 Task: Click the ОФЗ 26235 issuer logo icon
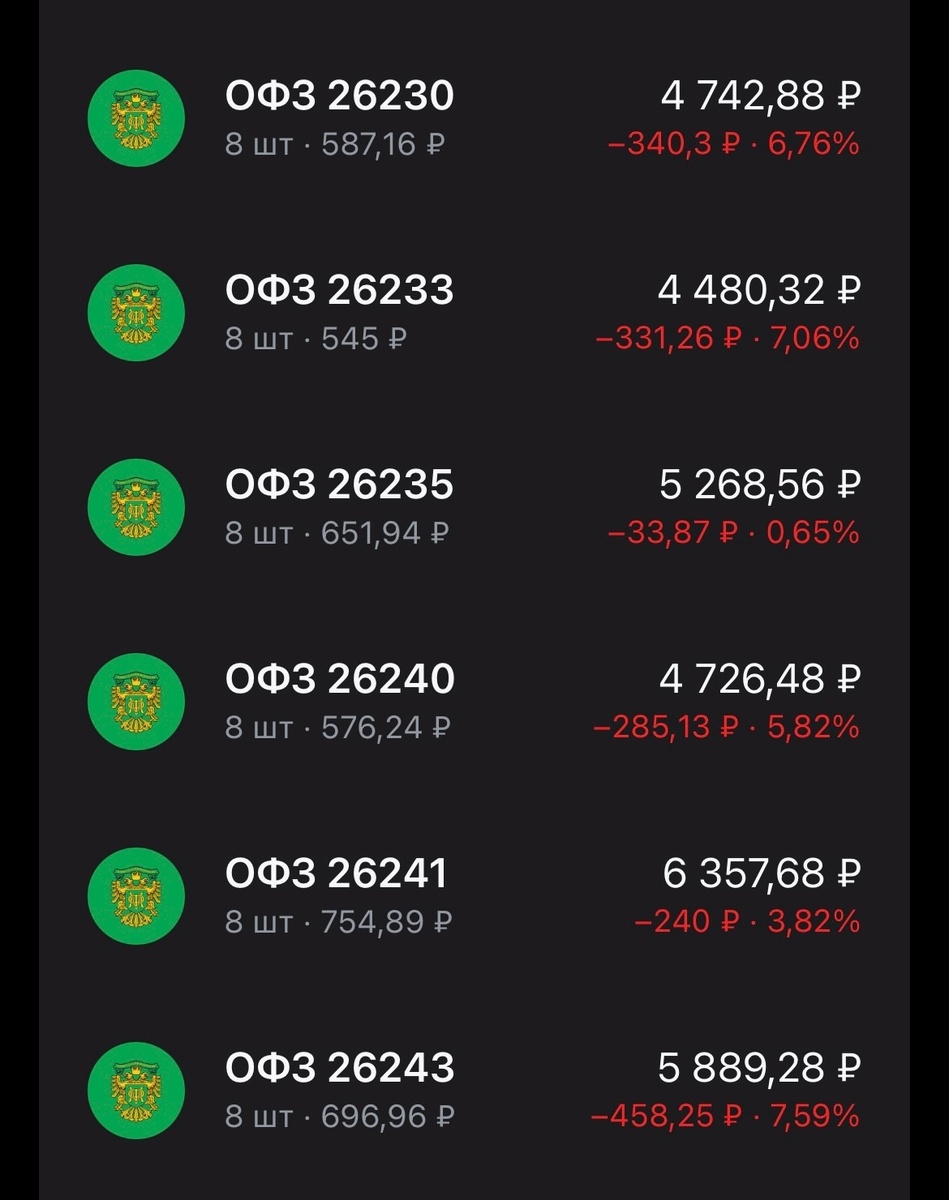point(137,507)
